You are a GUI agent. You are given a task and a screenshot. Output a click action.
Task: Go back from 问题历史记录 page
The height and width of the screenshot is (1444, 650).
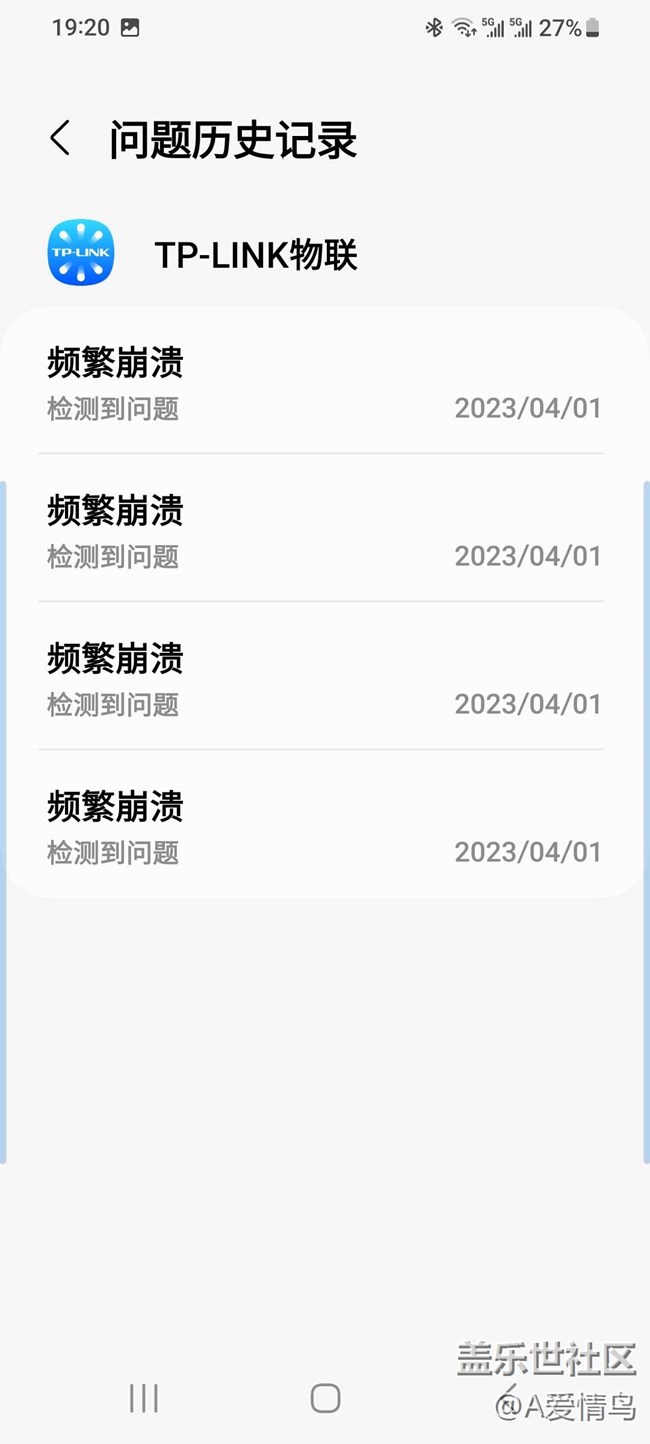[x=61, y=139]
